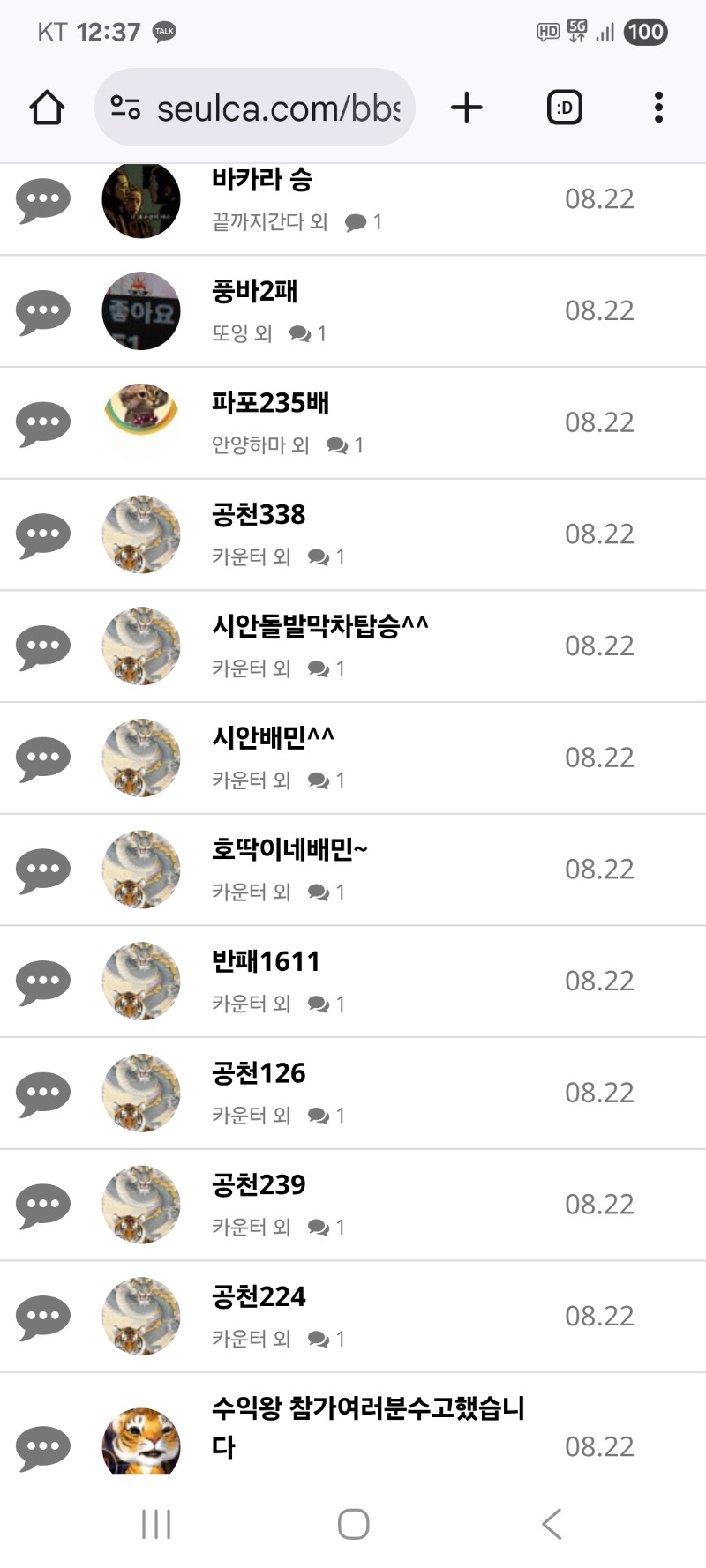Open the 시안돌발막차탑승^^ post
This screenshot has height=1568, width=706.
(x=320, y=626)
